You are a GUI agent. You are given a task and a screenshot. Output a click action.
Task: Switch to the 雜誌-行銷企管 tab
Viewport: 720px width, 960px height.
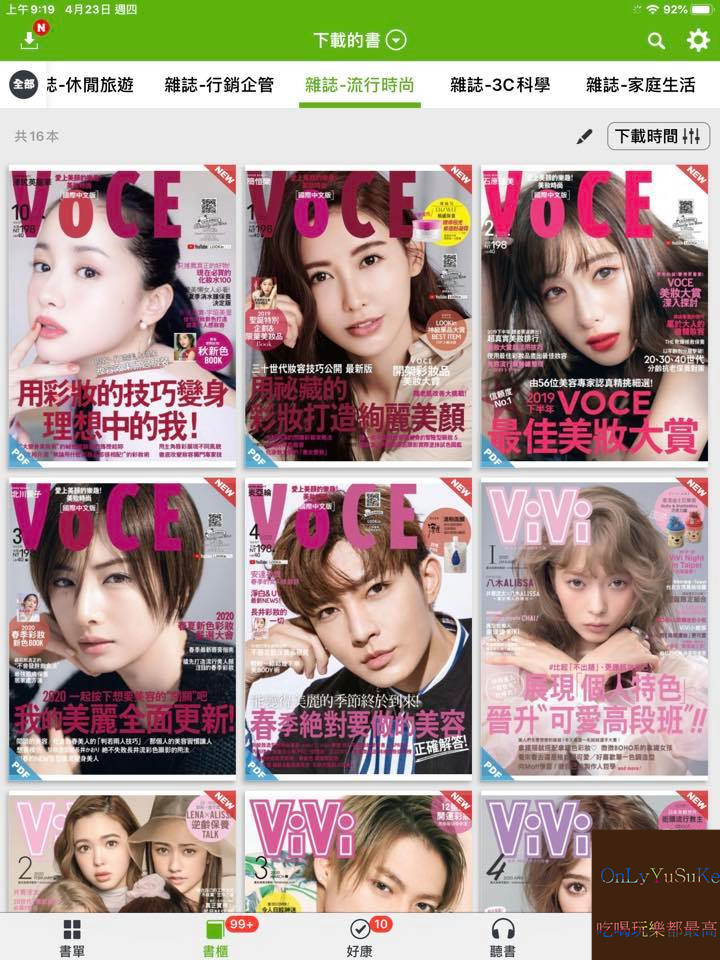point(217,85)
